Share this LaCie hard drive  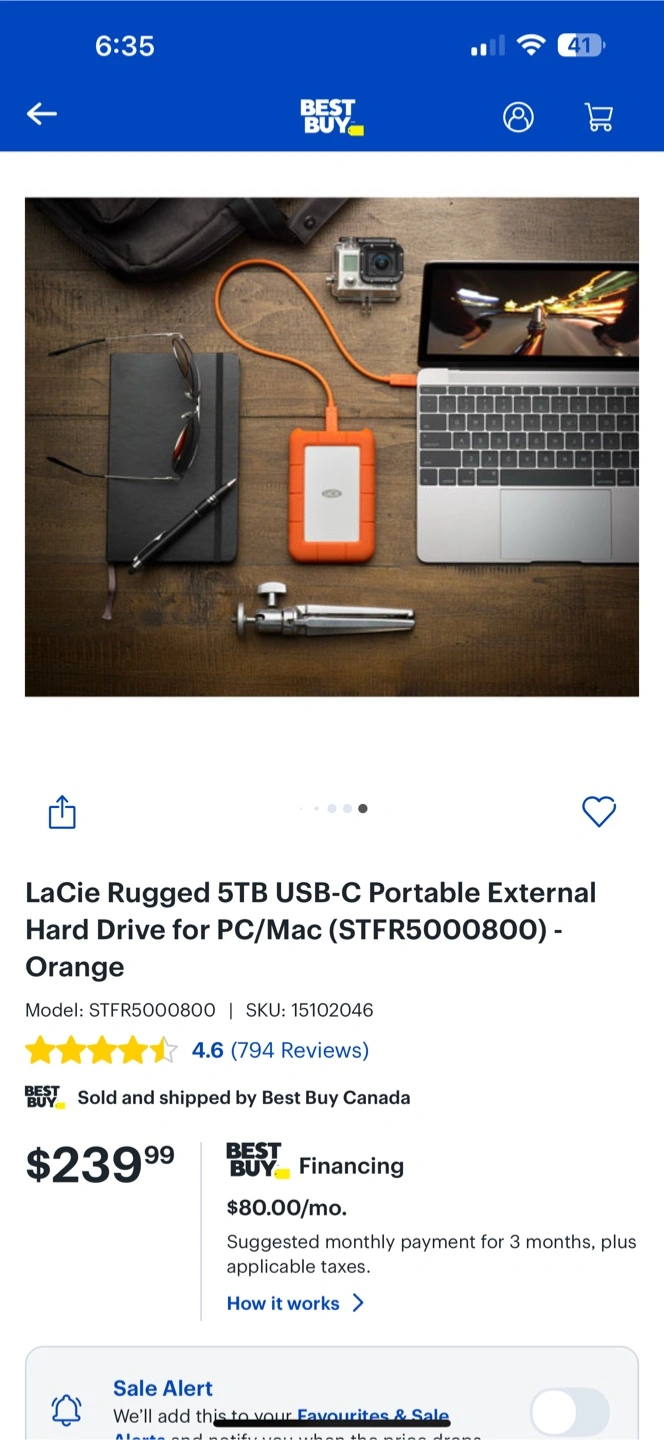[62, 812]
